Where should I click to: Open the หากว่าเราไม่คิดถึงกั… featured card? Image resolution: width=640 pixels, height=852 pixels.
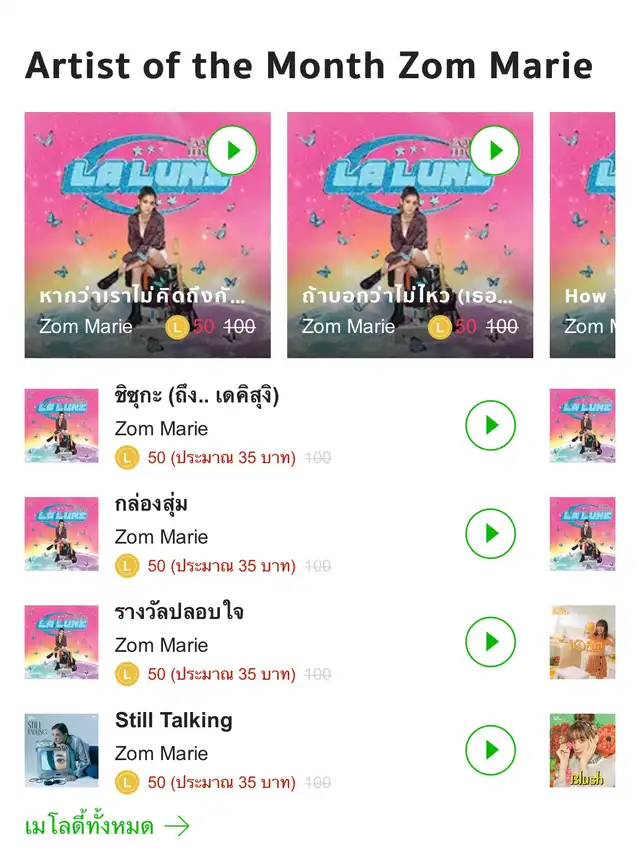click(x=147, y=250)
